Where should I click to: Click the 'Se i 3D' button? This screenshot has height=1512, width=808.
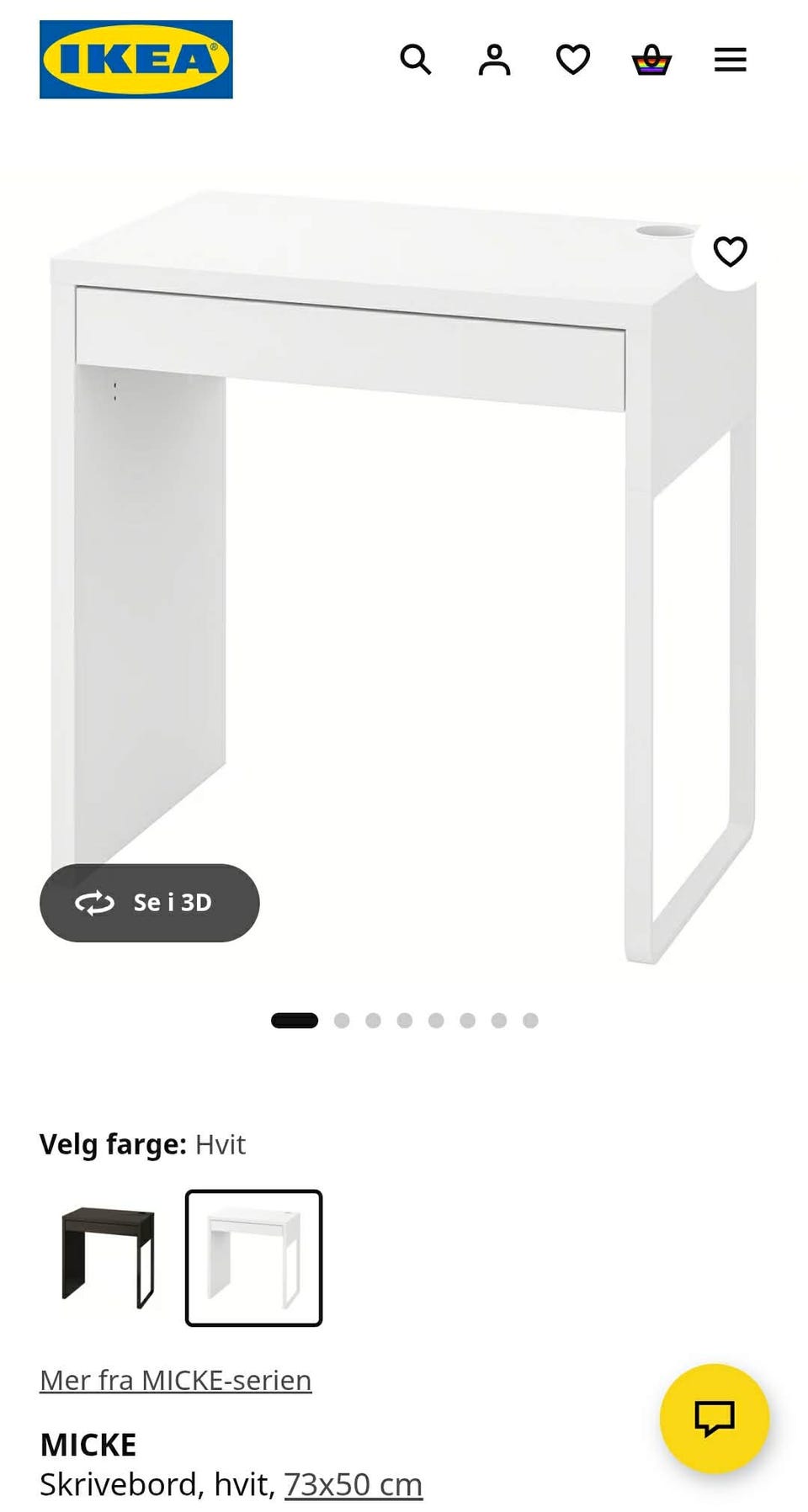[x=149, y=903]
